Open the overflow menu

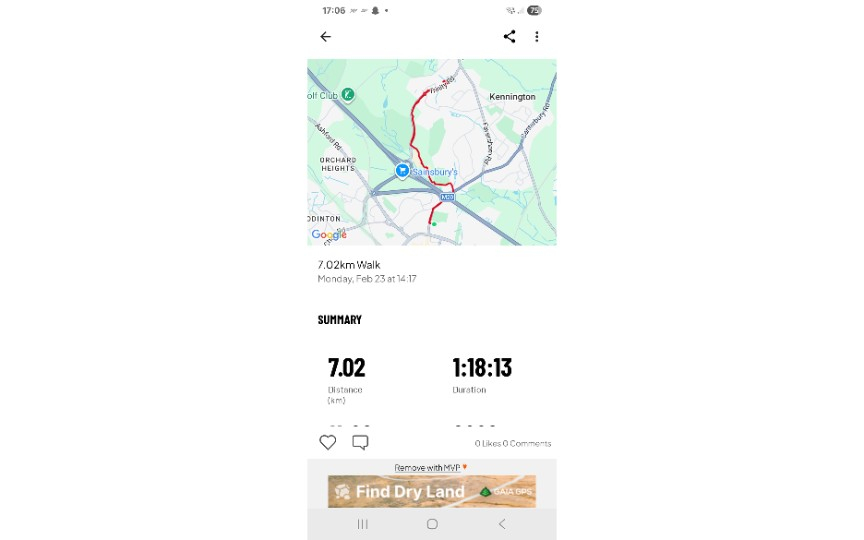pyautogui.click(x=537, y=37)
